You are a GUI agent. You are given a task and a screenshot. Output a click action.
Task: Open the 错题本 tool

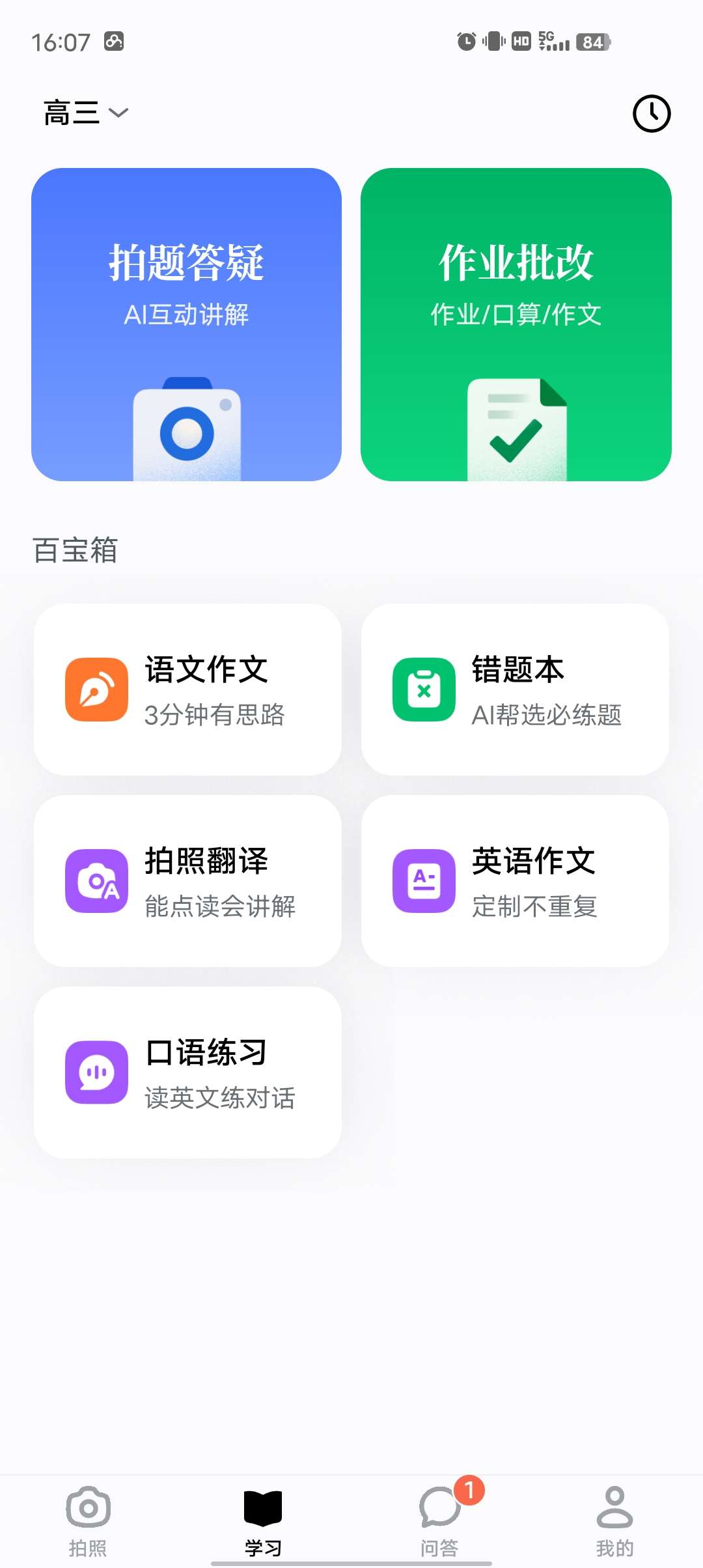pyautogui.click(x=515, y=690)
